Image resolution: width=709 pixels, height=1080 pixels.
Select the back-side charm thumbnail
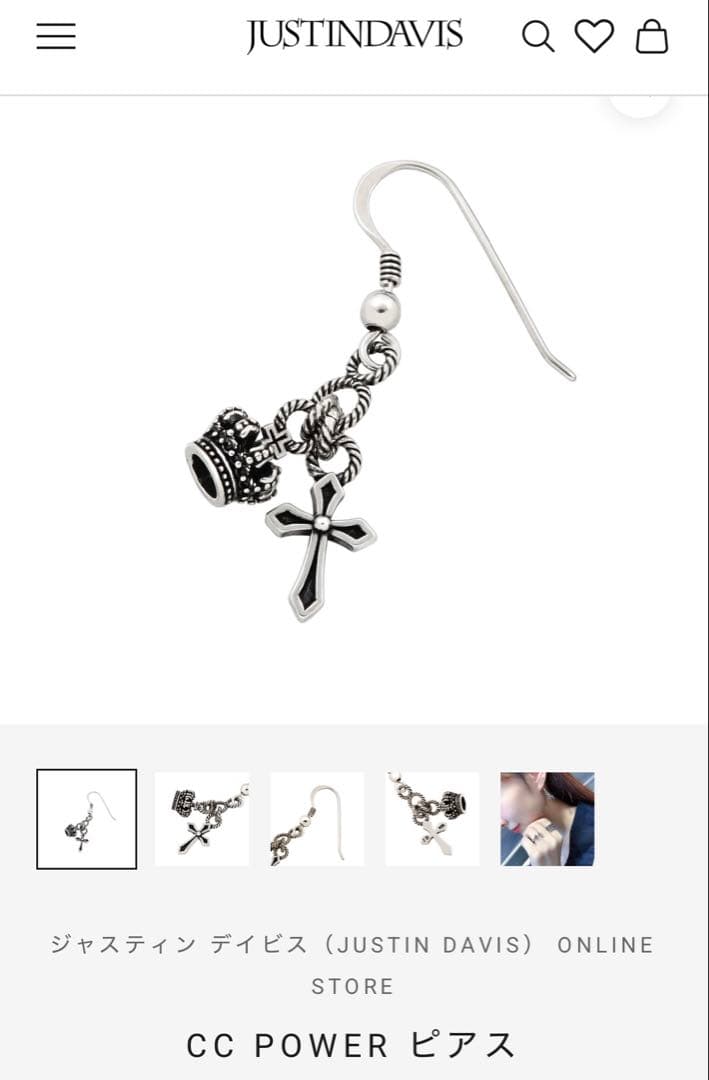(x=432, y=819)
